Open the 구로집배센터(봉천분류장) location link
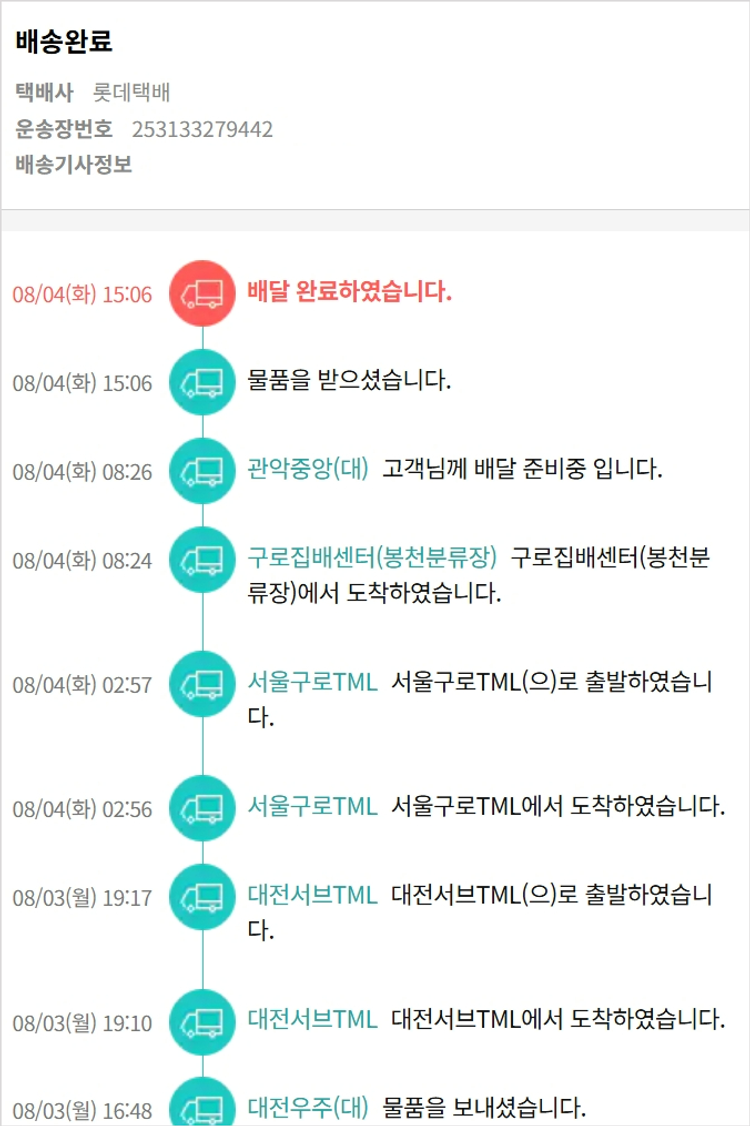This screenshot has height=1126, width=750. [x=372, y=557]
